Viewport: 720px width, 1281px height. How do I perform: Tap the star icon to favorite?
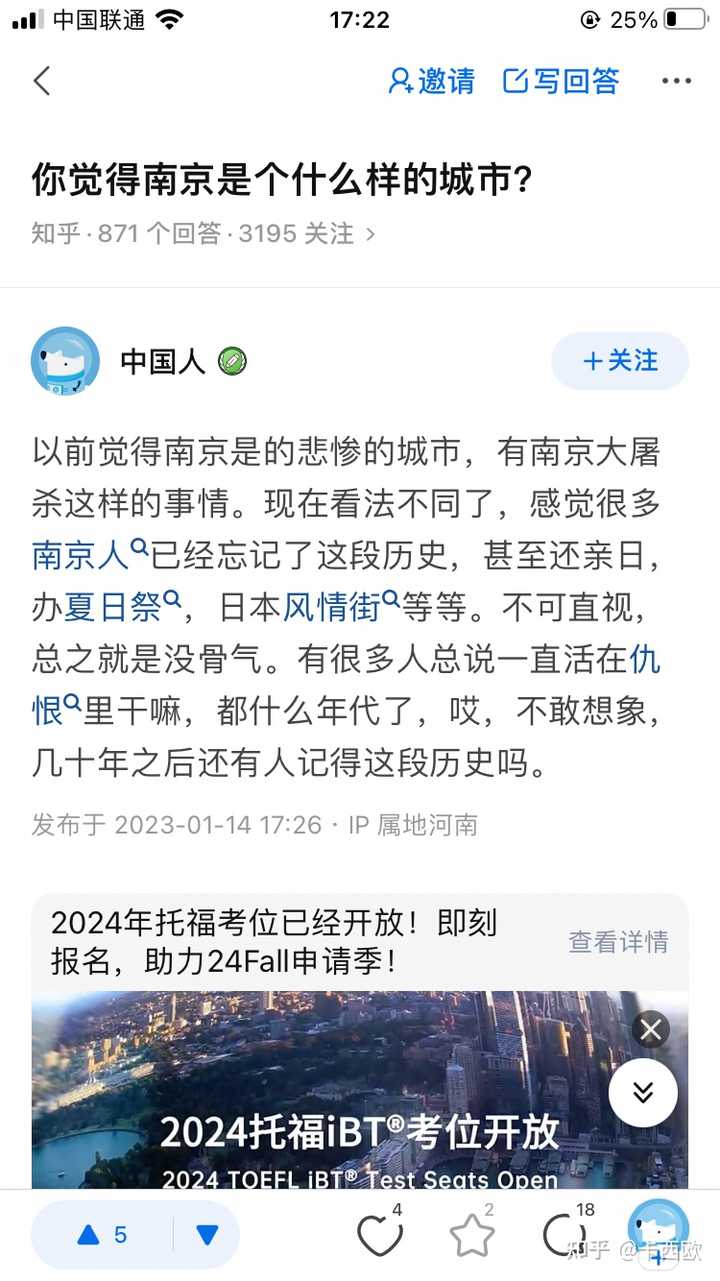pos(472,1236)
